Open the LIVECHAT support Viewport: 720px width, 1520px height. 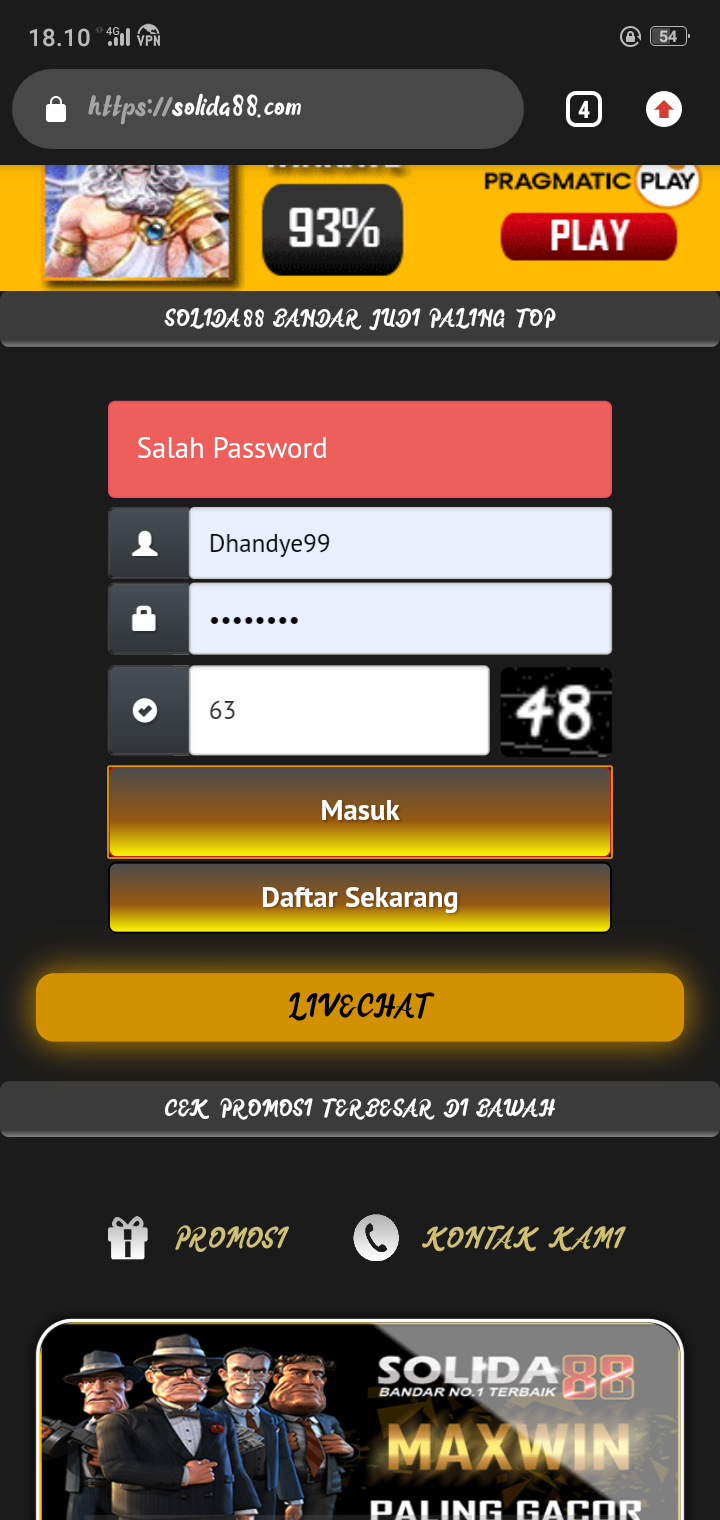click(360, 1007)
